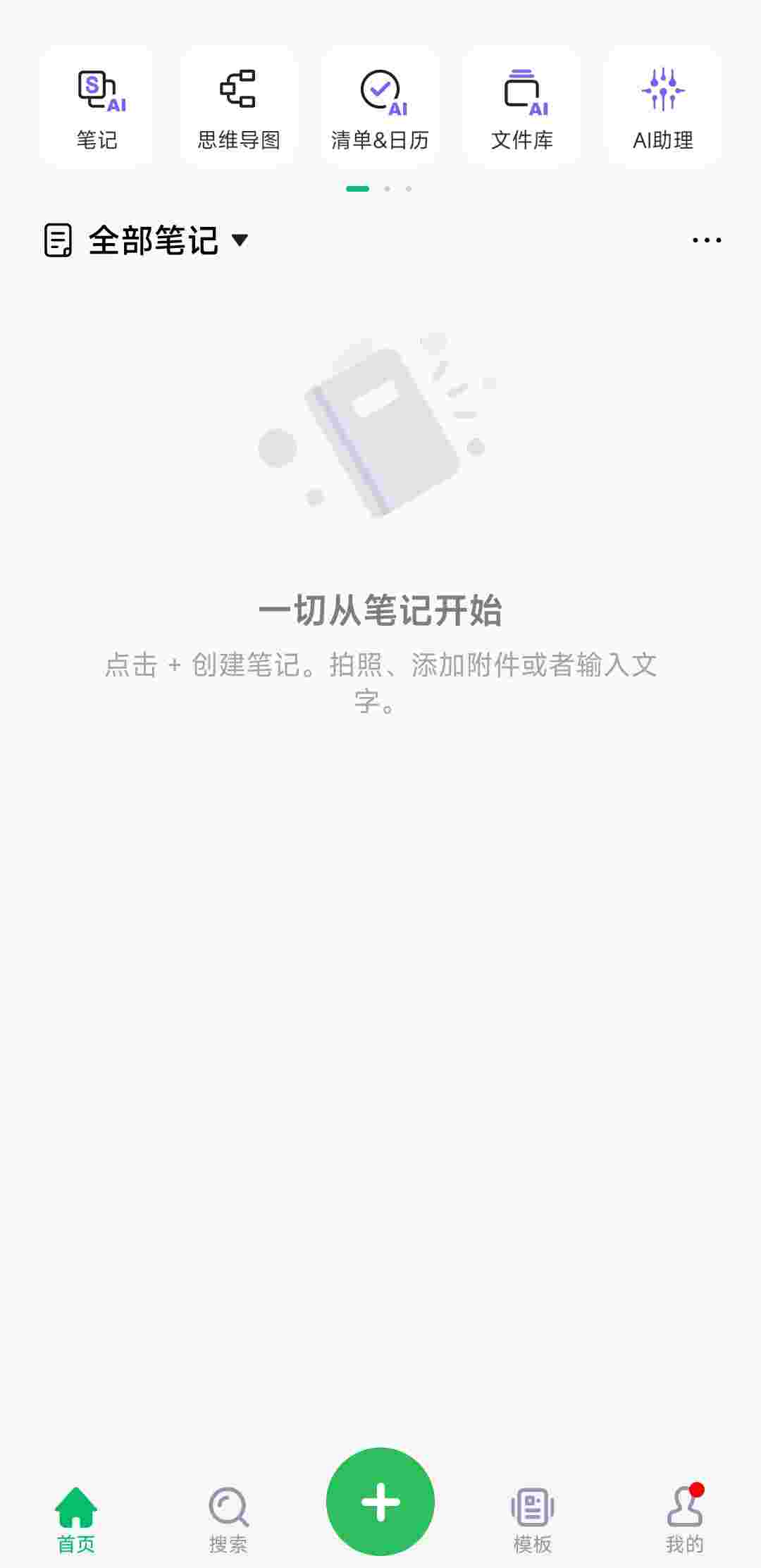Open the 文件库 file library icon
The image size is (761, 1568).
pos(521,106)
